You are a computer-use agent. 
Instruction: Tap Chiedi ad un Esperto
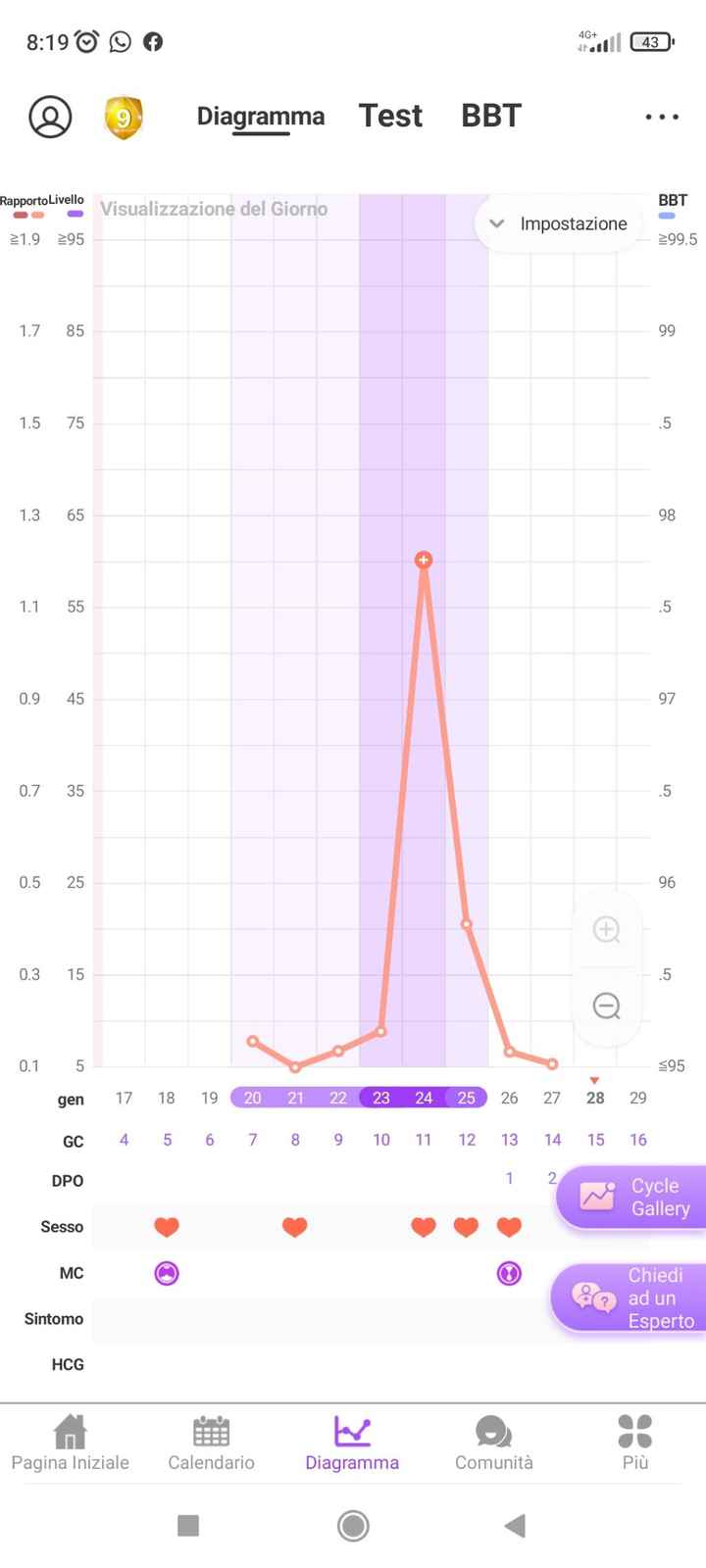630,1298
